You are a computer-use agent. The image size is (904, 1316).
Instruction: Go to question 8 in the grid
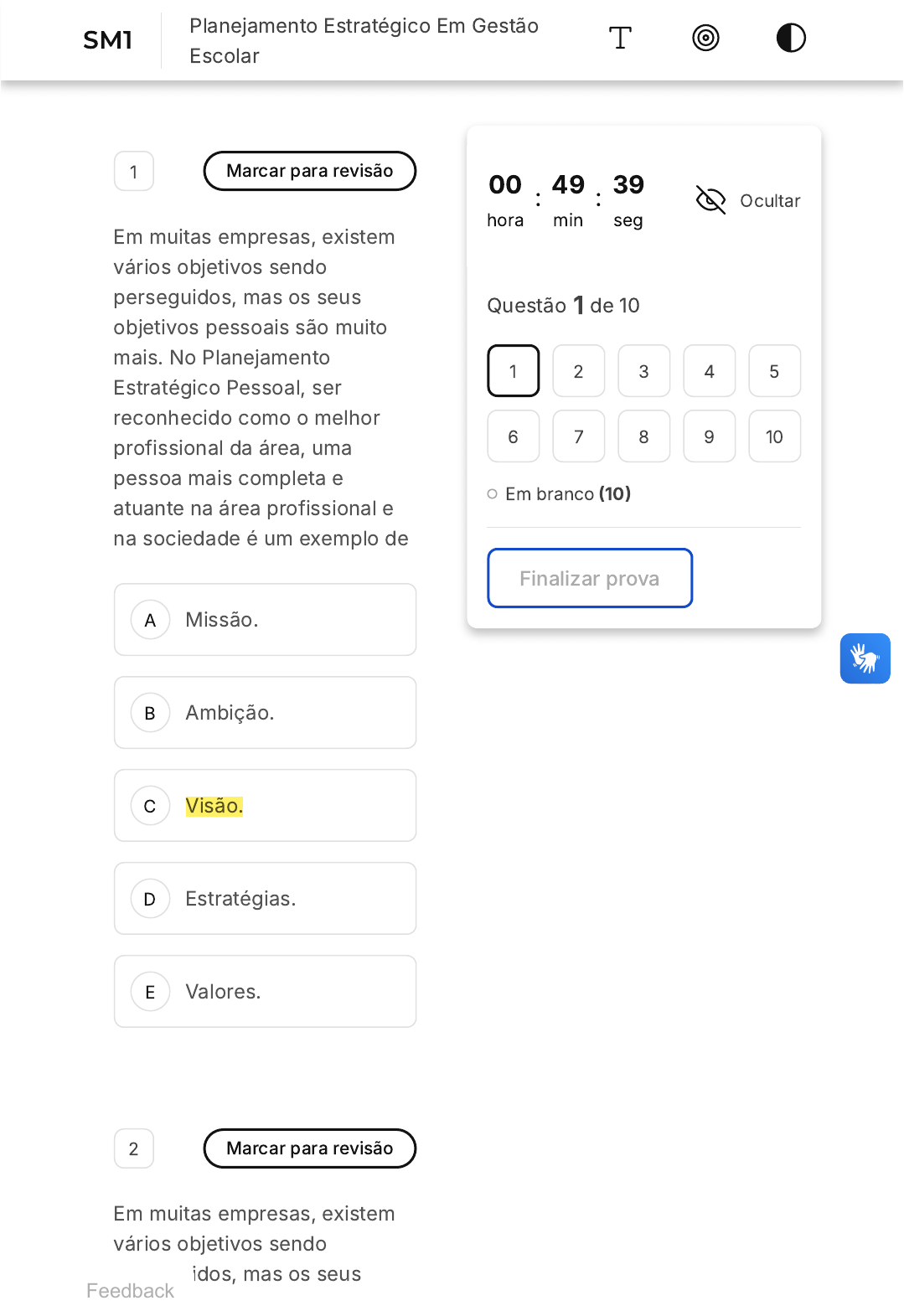pos(643,436)
